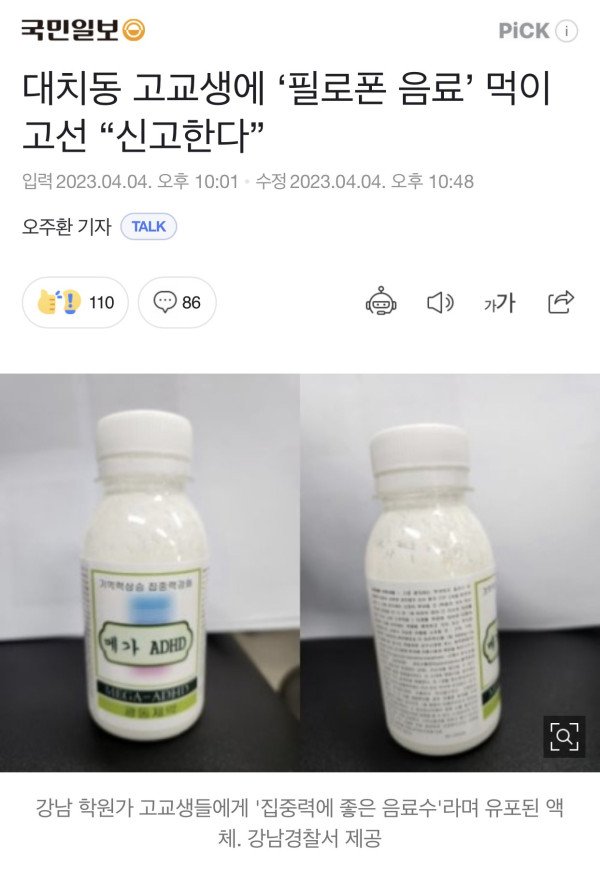The height and width of the screenshot is (869, 600).
Task: Change the font size with the 가가 icon
Action: (499, 302)
